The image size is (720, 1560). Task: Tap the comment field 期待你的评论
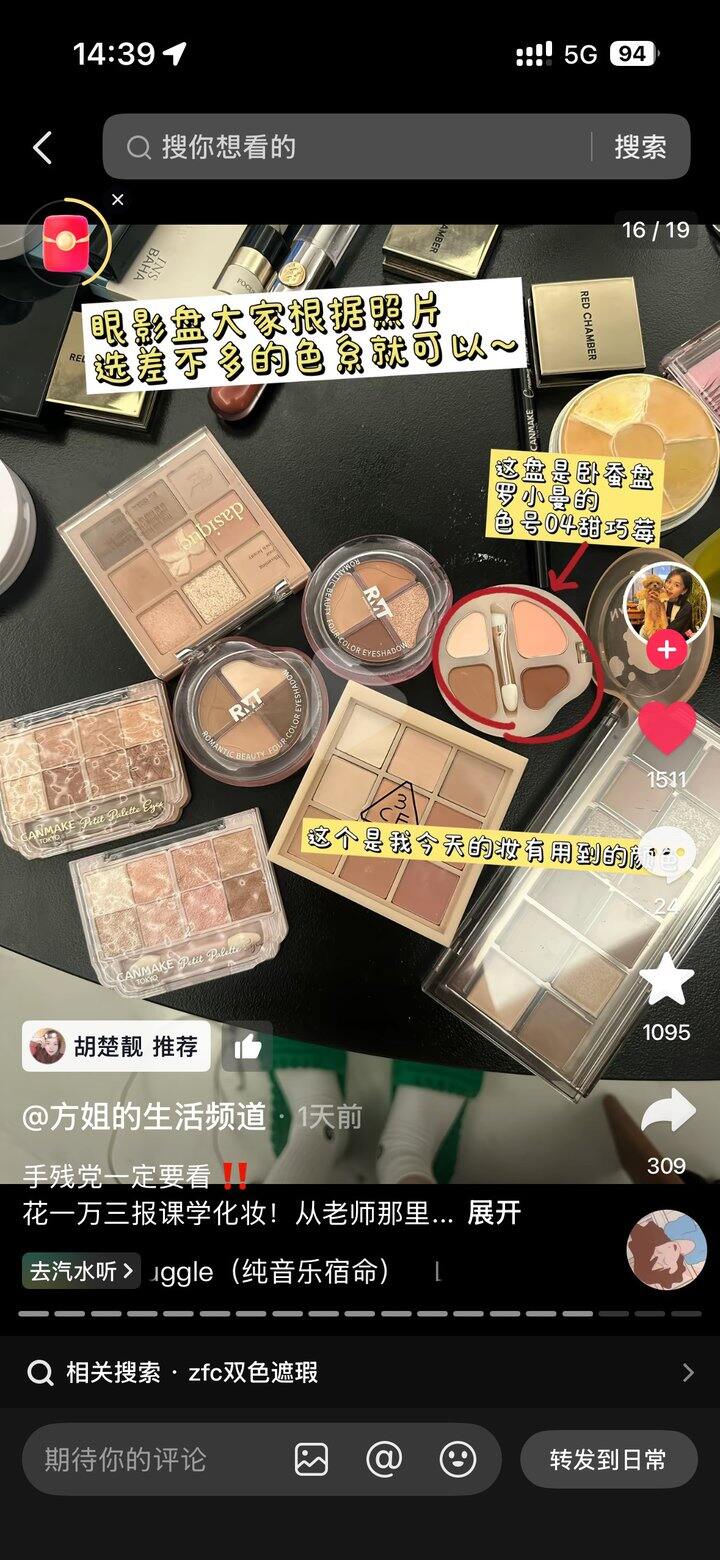[150, 1459]
